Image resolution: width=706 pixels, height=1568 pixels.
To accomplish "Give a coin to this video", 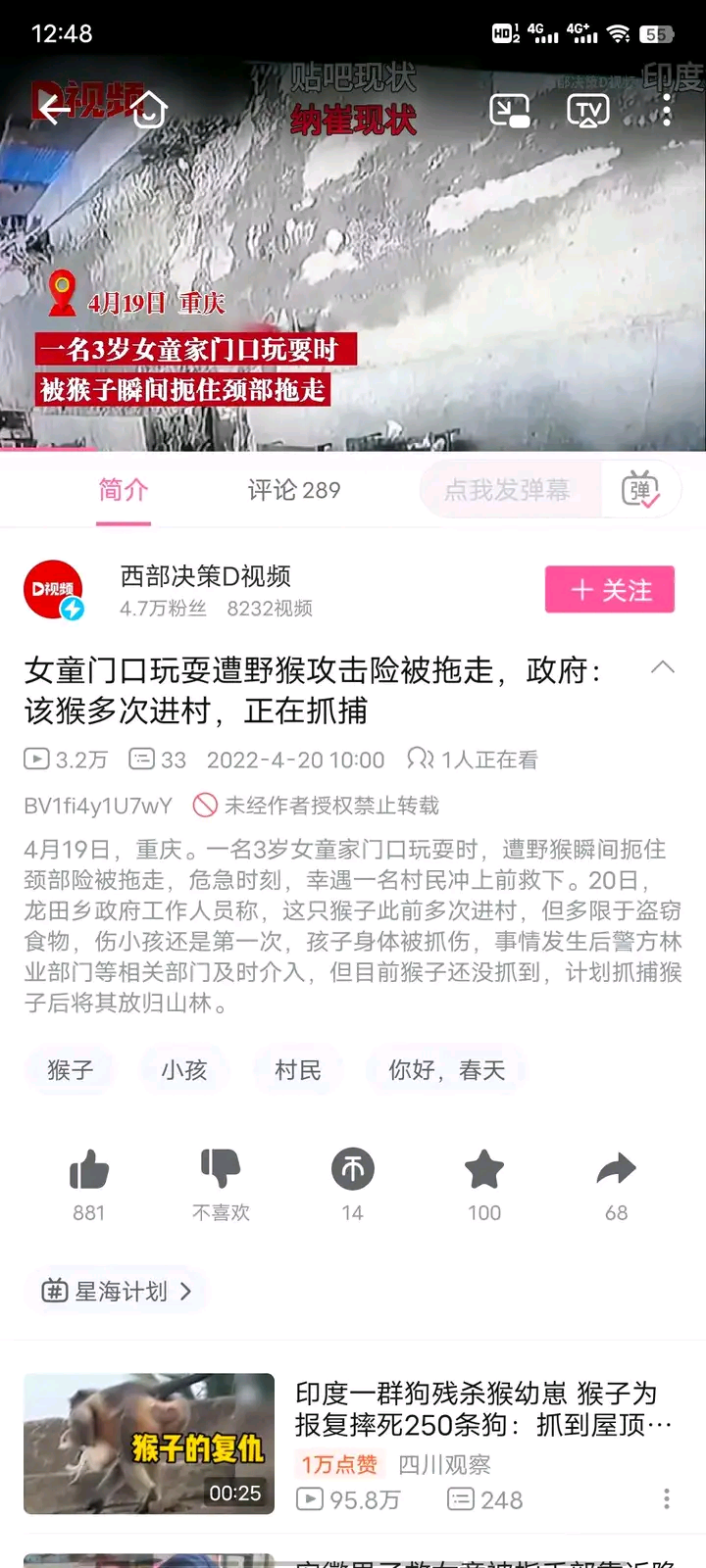I will point(352,1170).
